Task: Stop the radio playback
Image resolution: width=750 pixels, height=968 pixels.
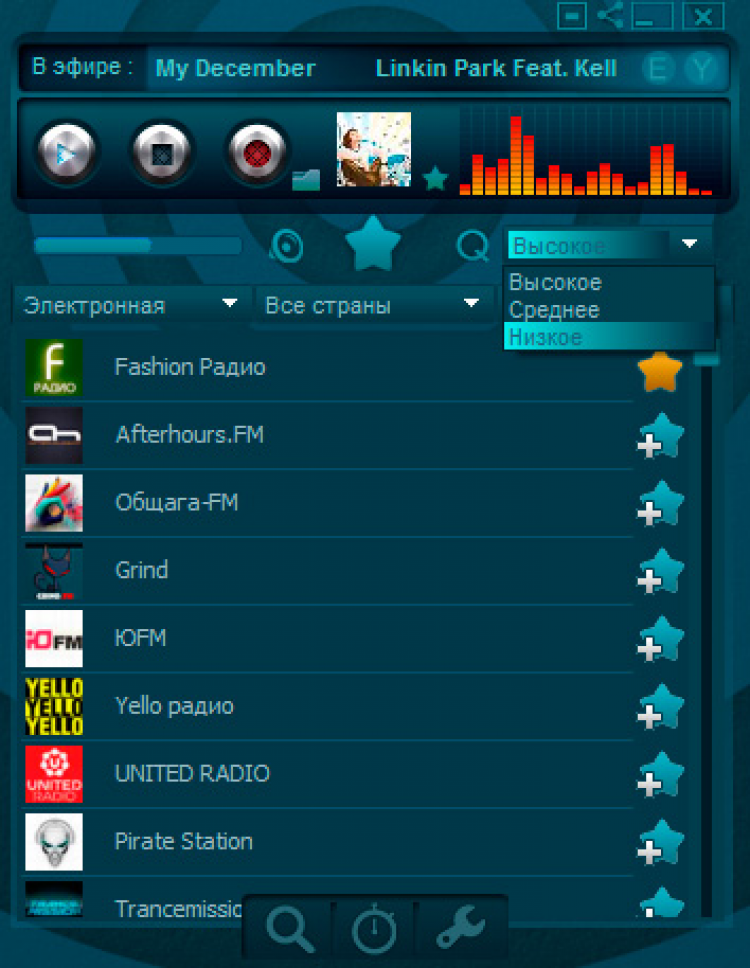Action: coord(161,152)
